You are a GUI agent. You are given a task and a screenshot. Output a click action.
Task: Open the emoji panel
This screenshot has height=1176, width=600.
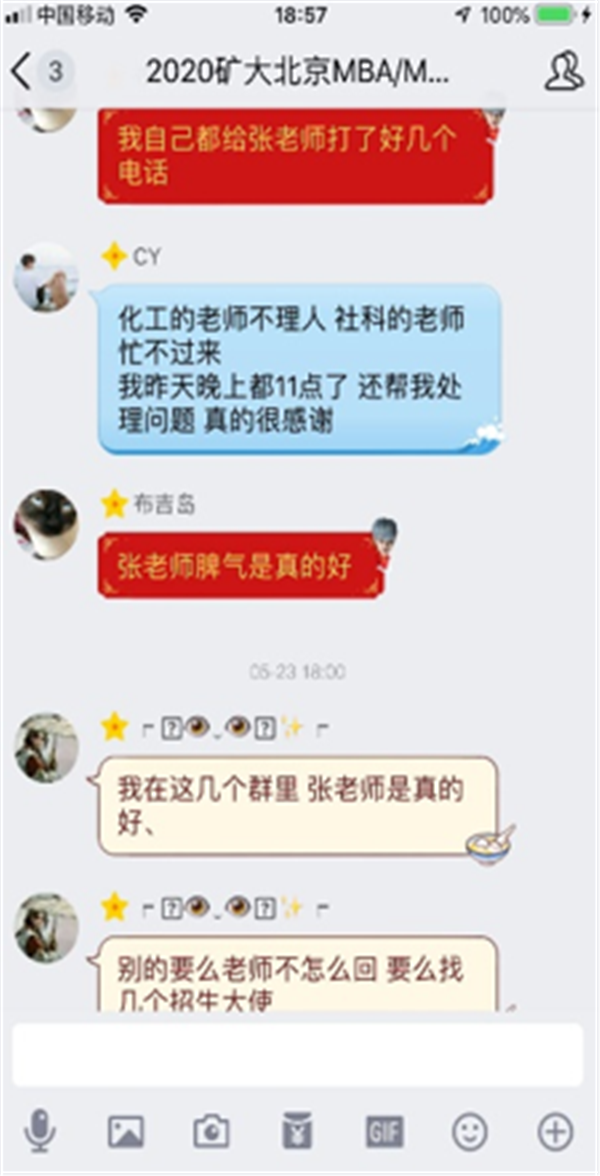tap(470, 1132)
